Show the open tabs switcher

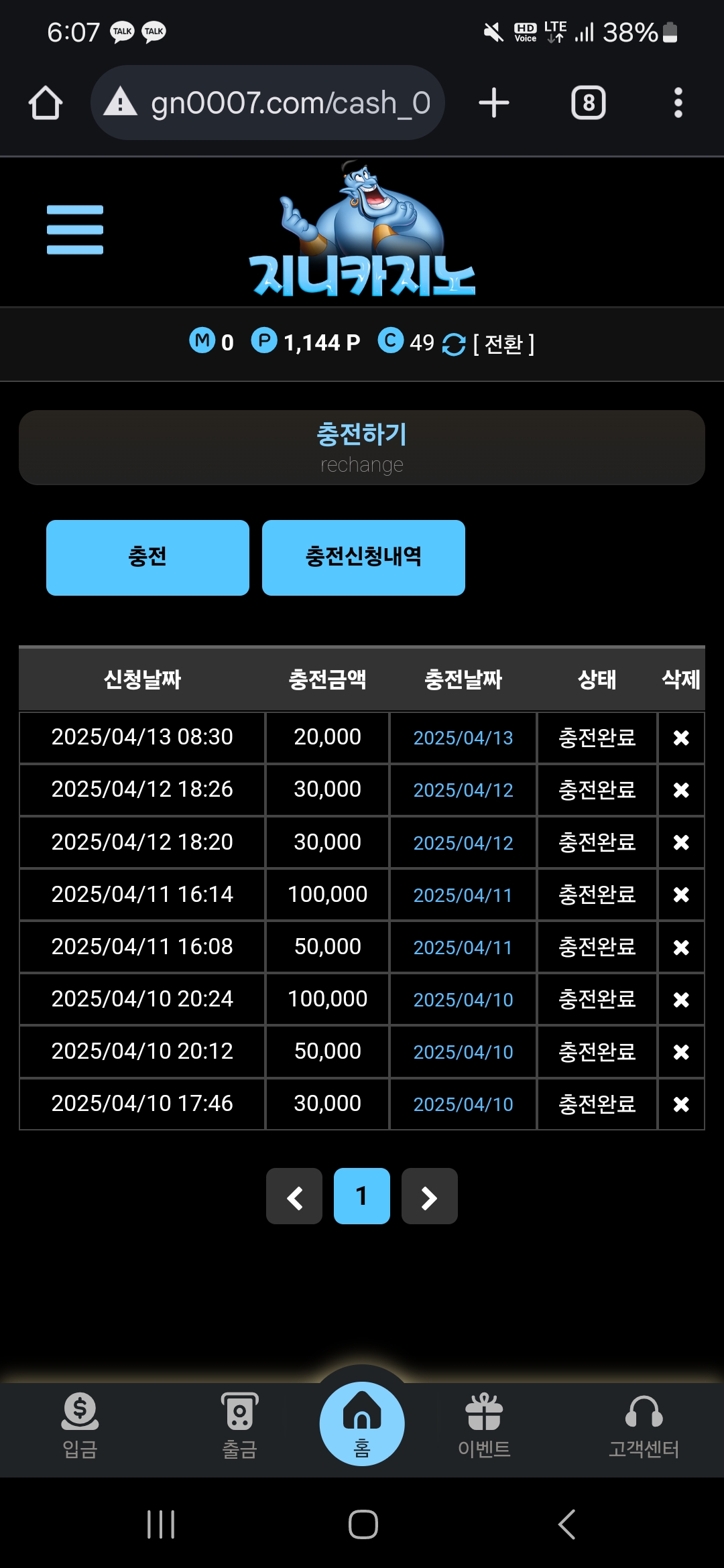(588, 103)
